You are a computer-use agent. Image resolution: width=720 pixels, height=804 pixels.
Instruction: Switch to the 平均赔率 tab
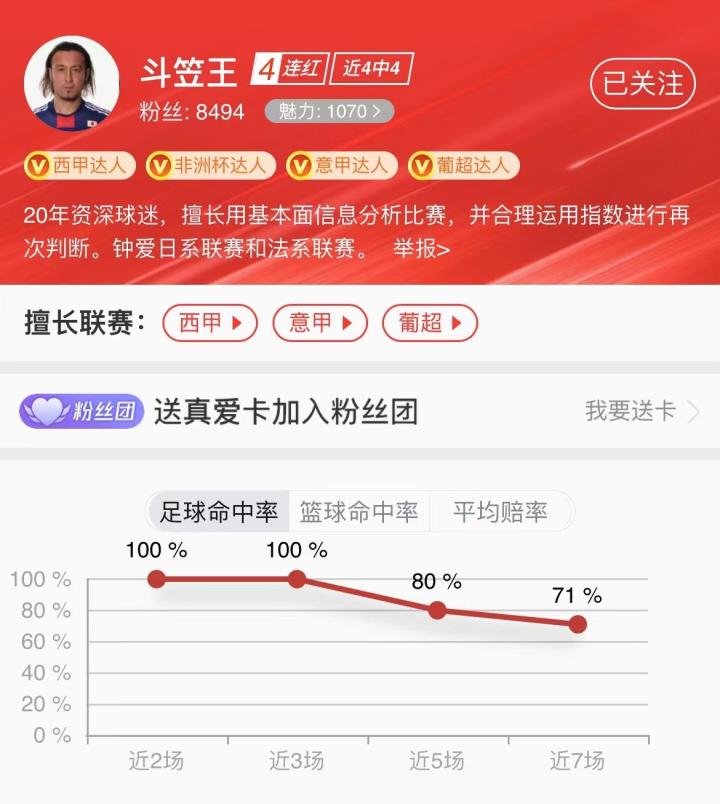click(500, 513)
